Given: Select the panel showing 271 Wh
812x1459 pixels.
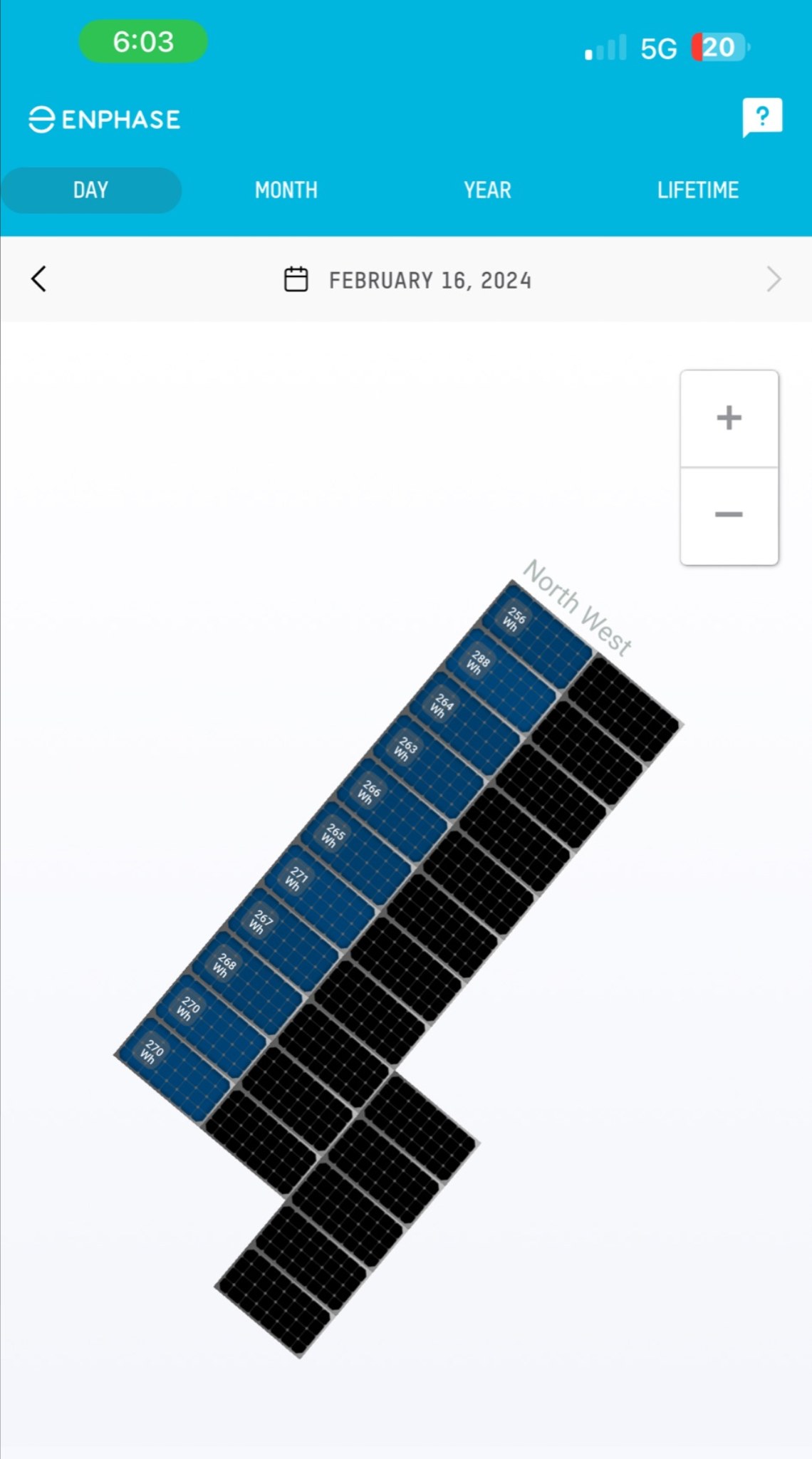Looking at the screenshot, I should point(320,895).
